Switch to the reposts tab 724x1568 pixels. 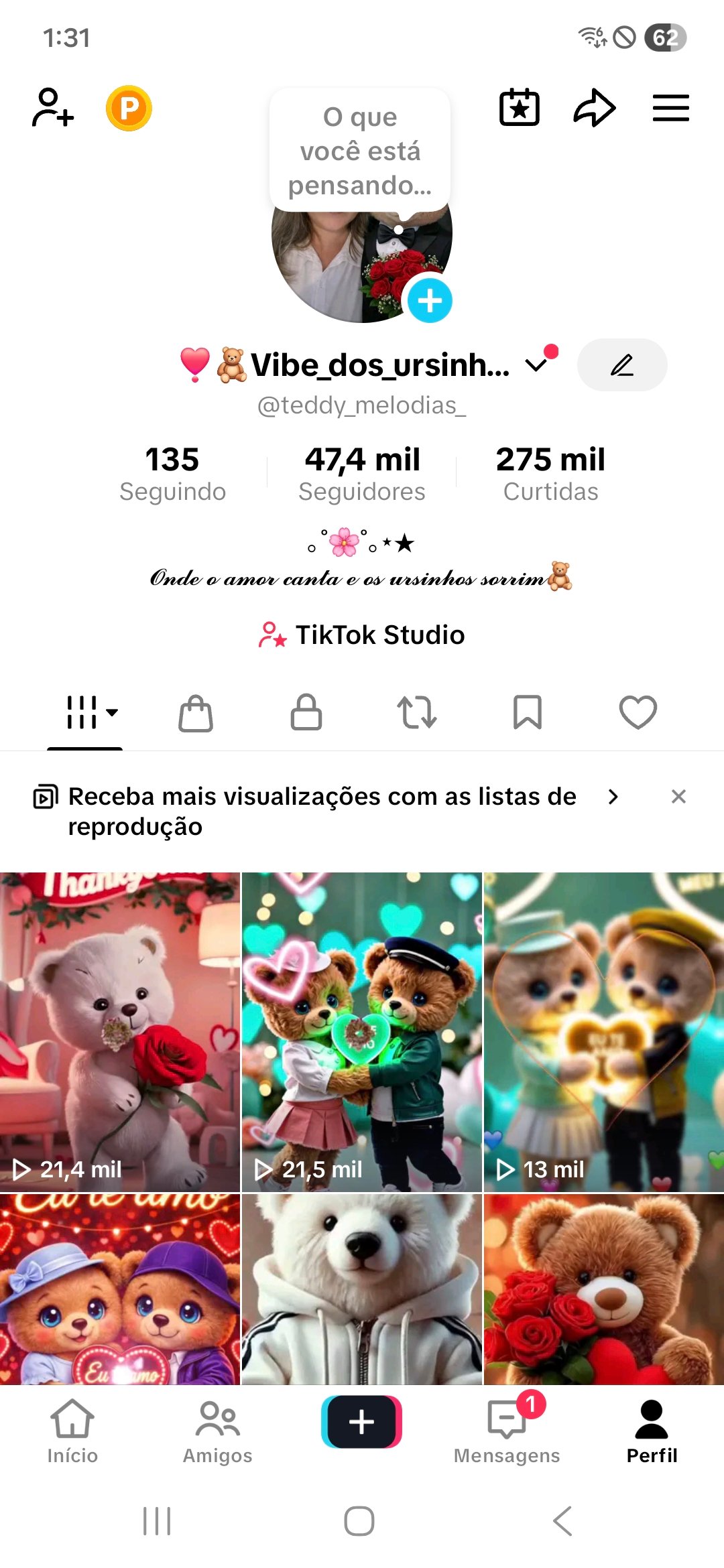pyautogui.click(x=416, y=712)
